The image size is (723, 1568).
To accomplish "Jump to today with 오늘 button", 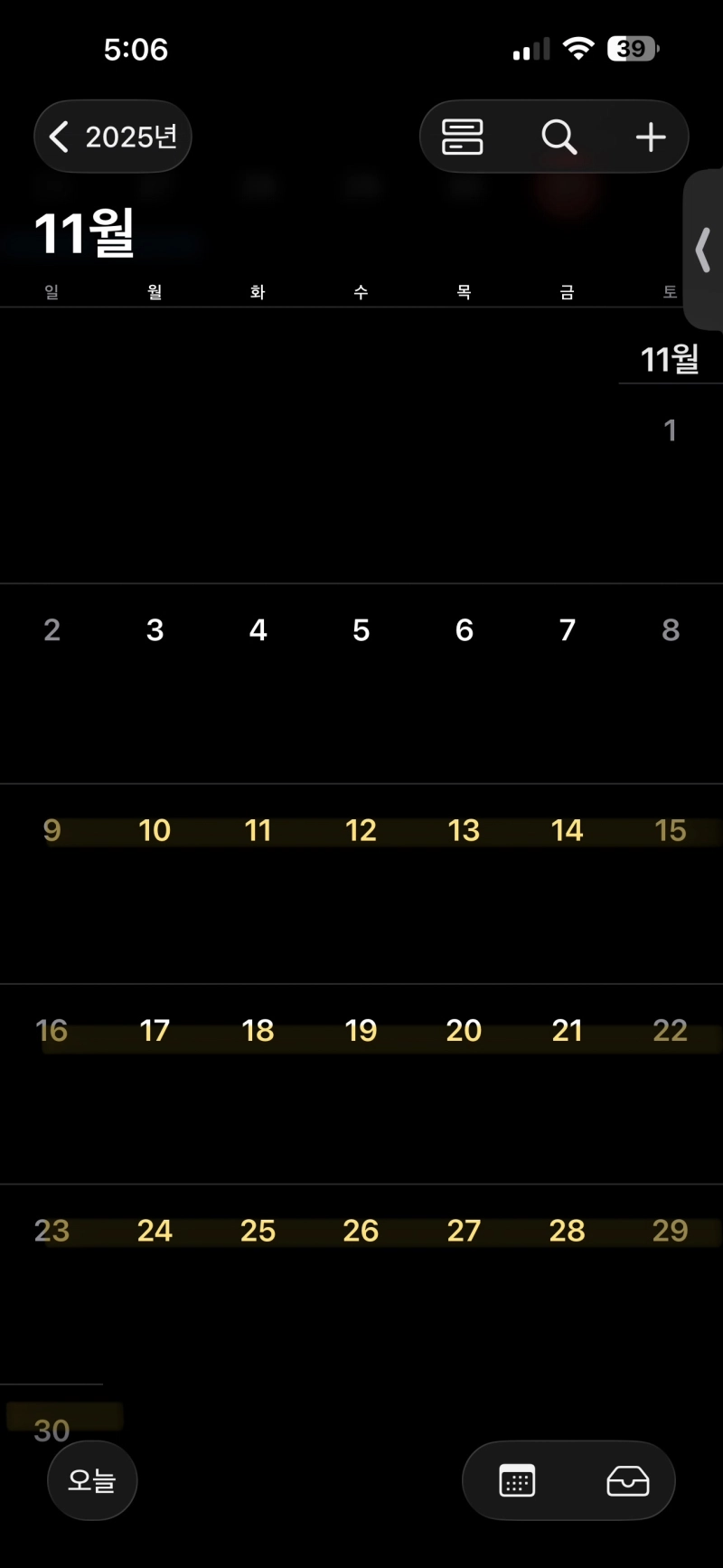I will pos(92,1480).
